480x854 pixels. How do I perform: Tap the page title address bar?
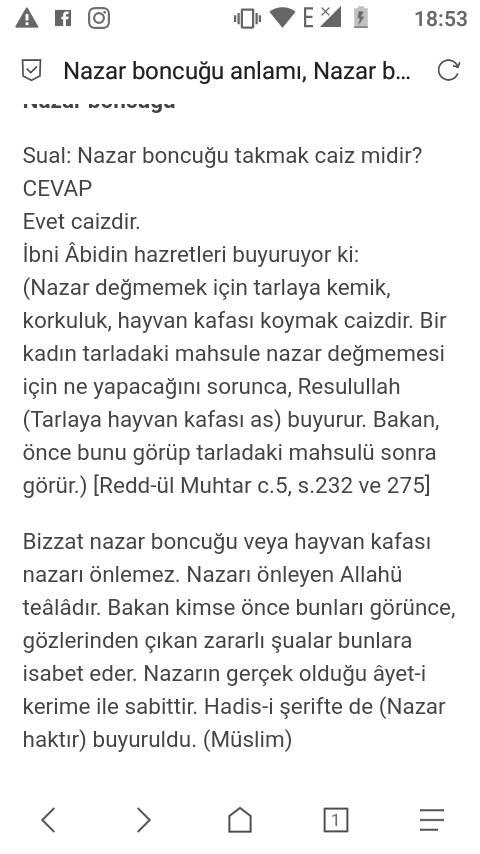236,71
